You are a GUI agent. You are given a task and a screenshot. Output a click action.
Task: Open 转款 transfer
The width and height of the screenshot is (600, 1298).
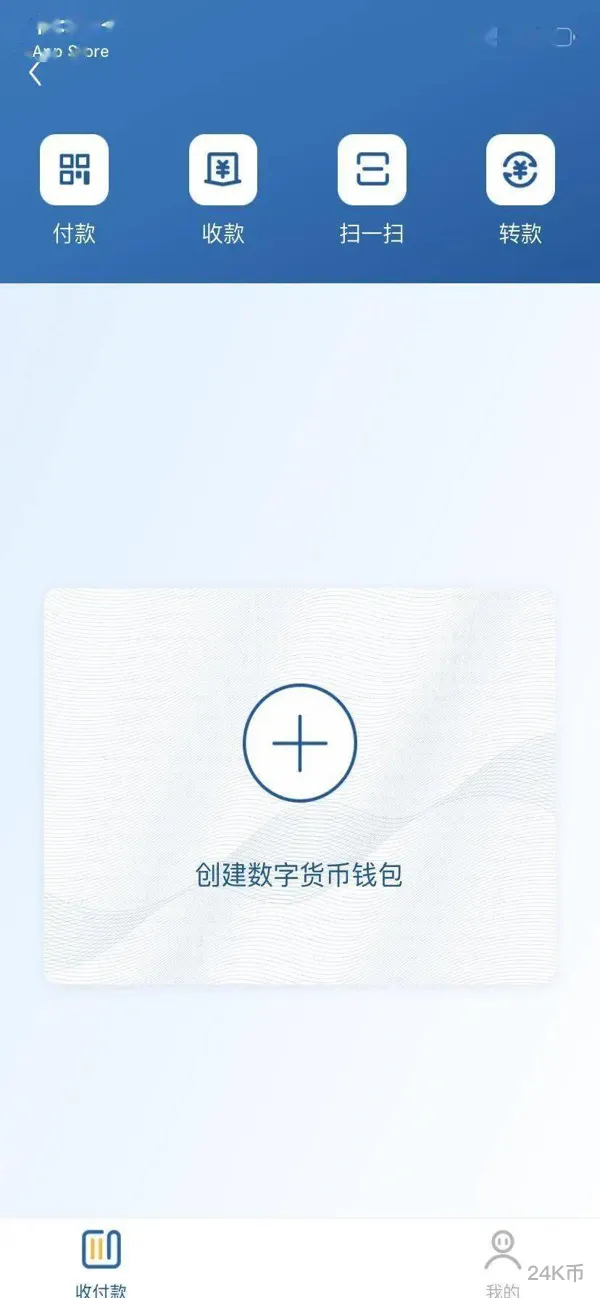(520, 169)
